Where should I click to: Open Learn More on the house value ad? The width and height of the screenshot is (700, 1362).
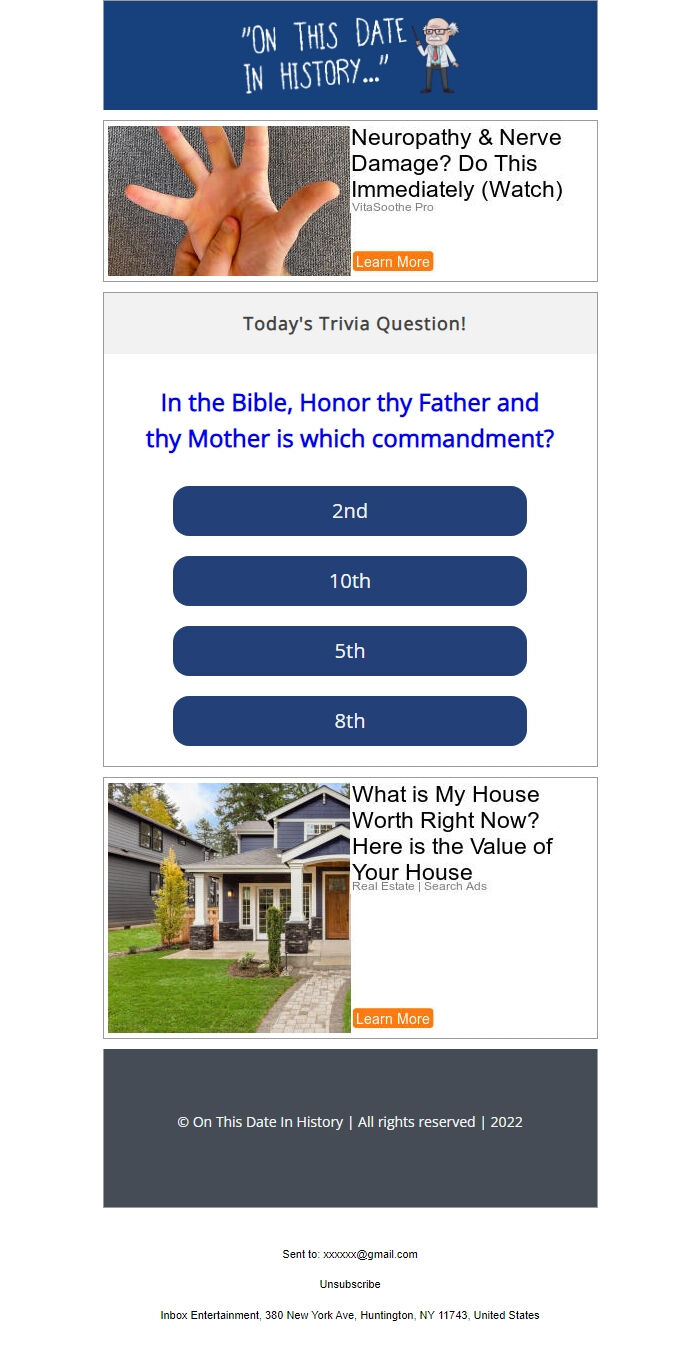(392, 1019)
